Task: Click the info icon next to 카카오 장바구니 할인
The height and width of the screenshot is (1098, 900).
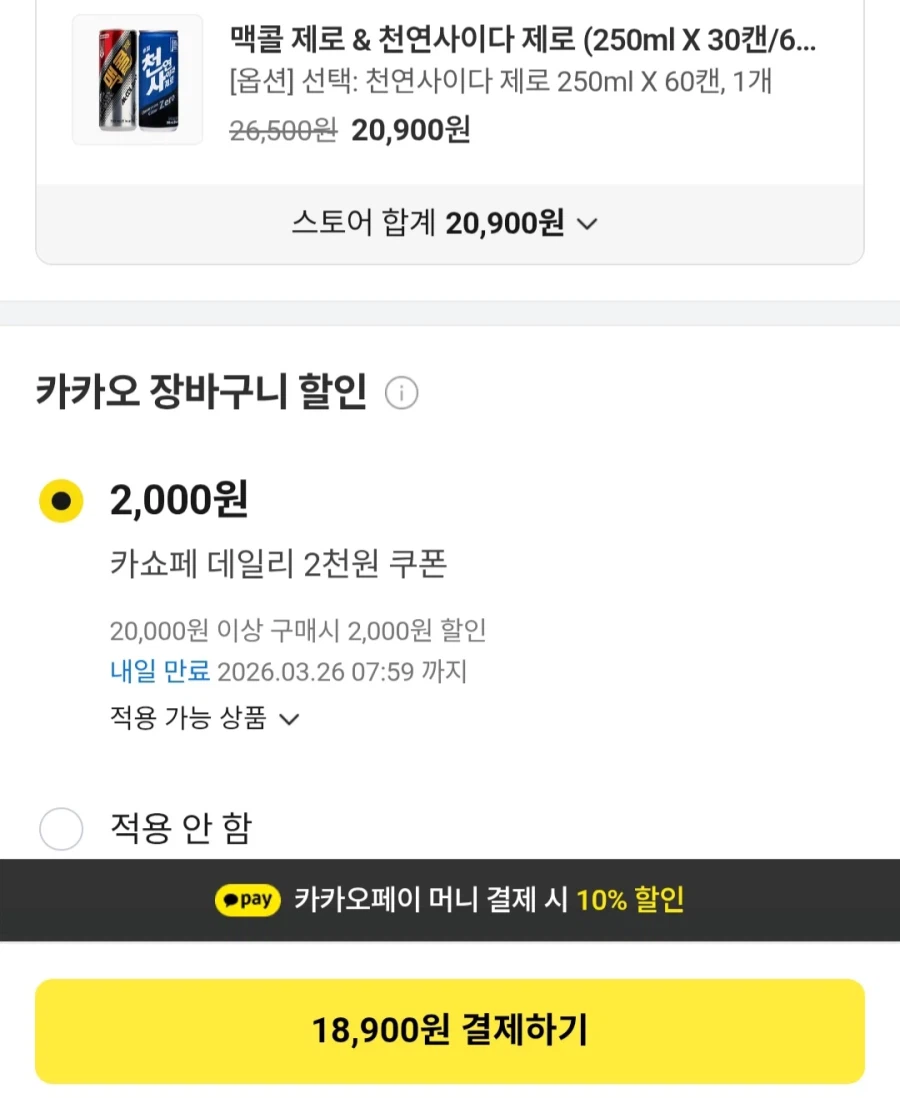Action: pyautogui.click(x=401, y=393)
